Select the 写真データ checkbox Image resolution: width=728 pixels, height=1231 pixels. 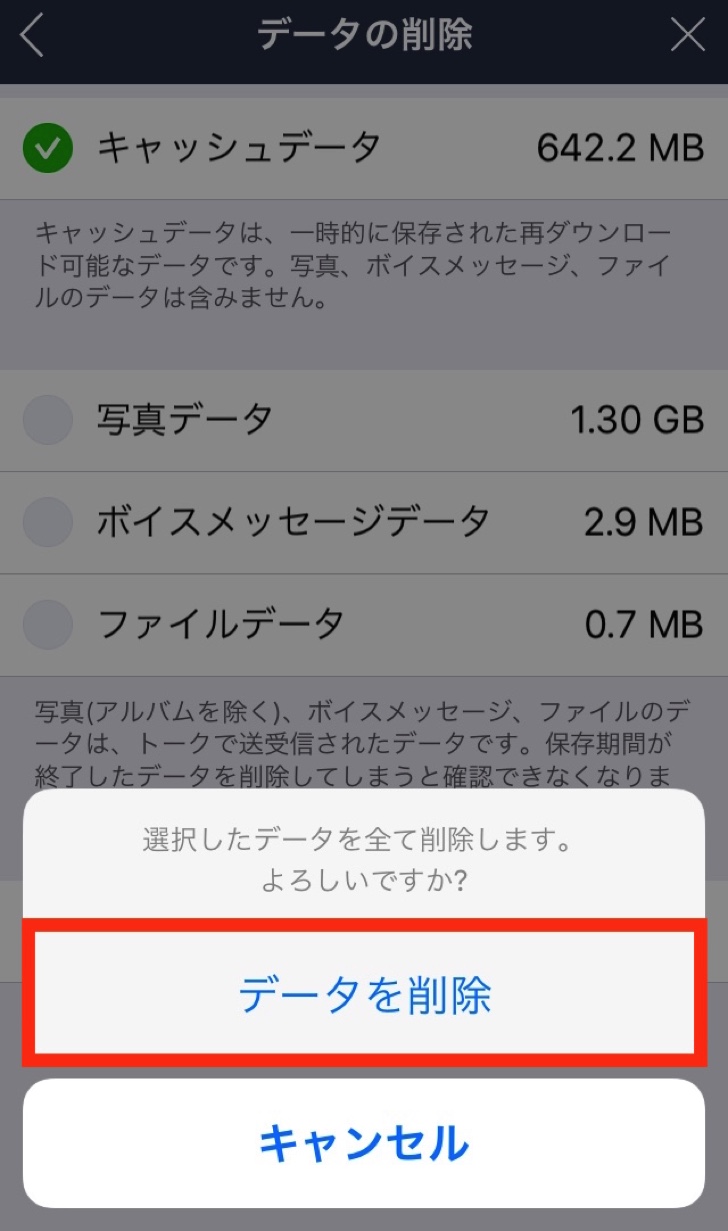tap(47, 420)
